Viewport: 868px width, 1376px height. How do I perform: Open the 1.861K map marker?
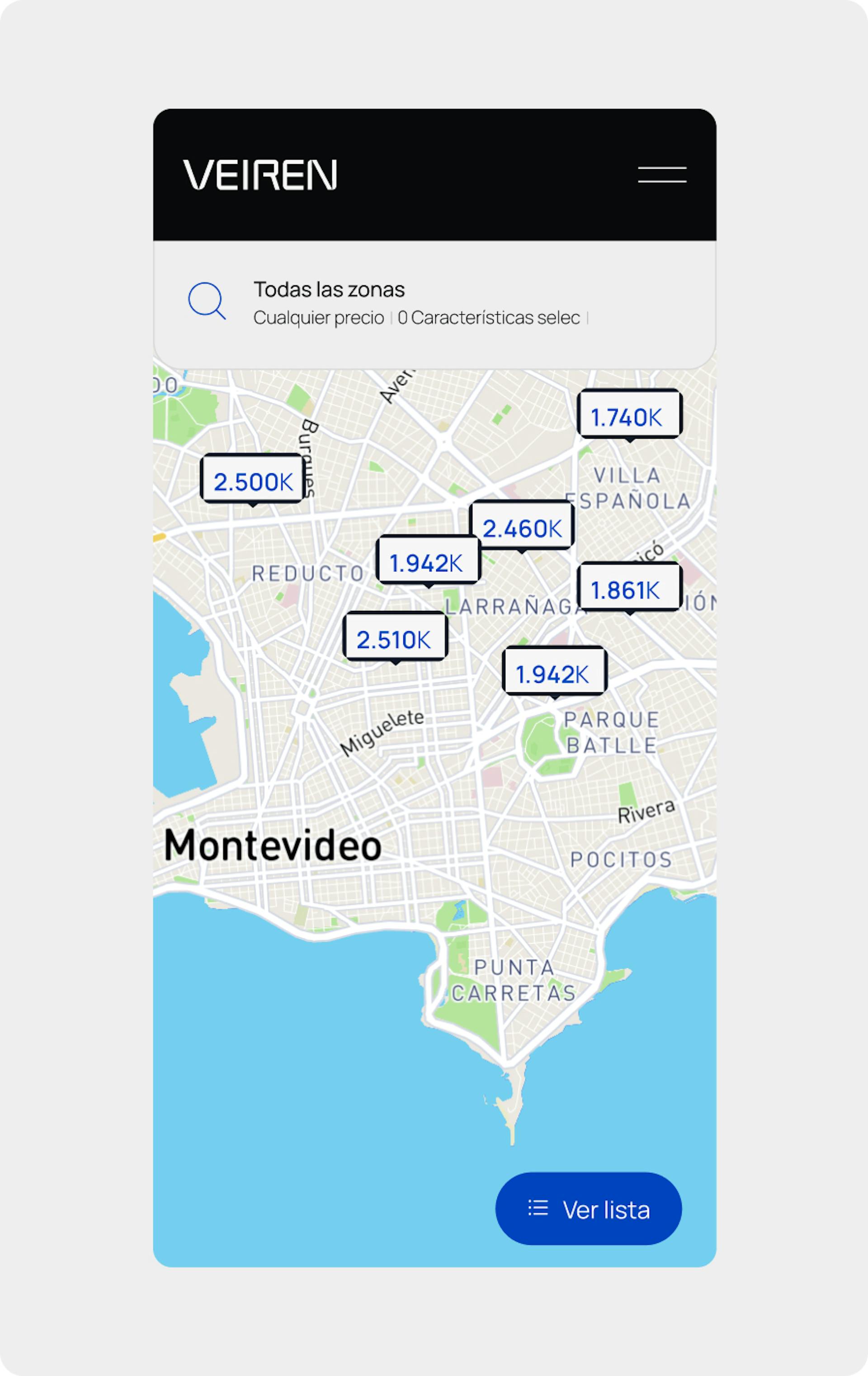pyautogui.click(x=629, y=590)
